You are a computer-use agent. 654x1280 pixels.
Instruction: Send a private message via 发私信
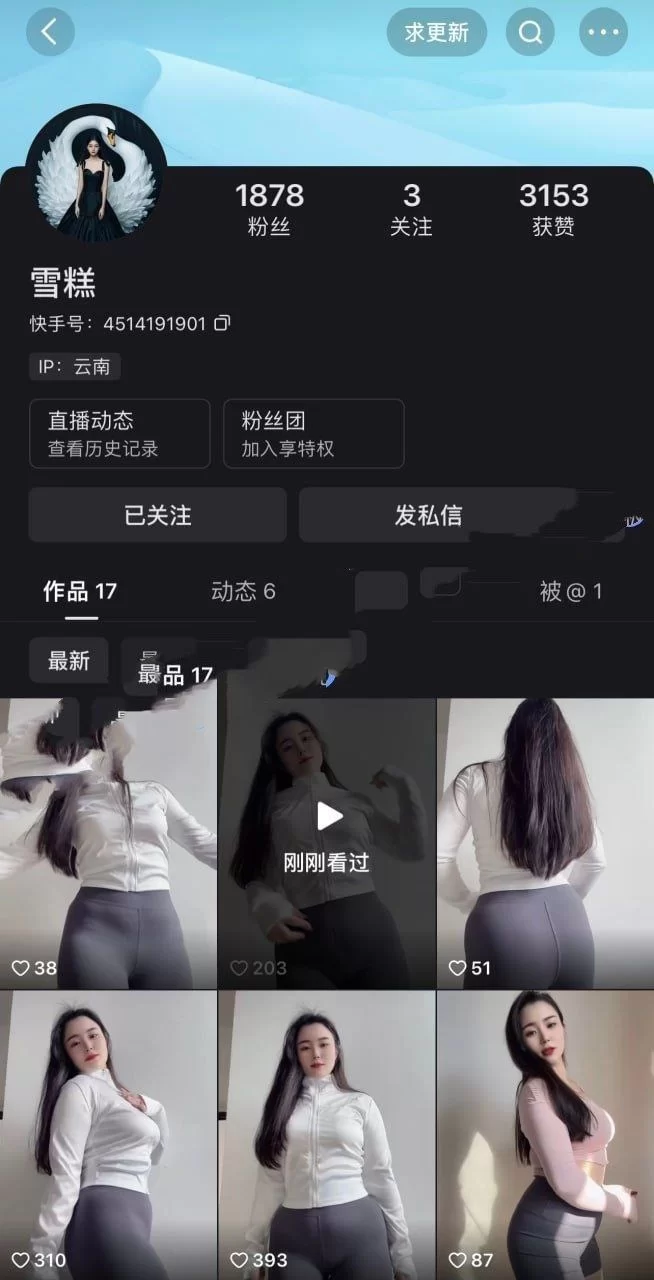coord(428,515)
